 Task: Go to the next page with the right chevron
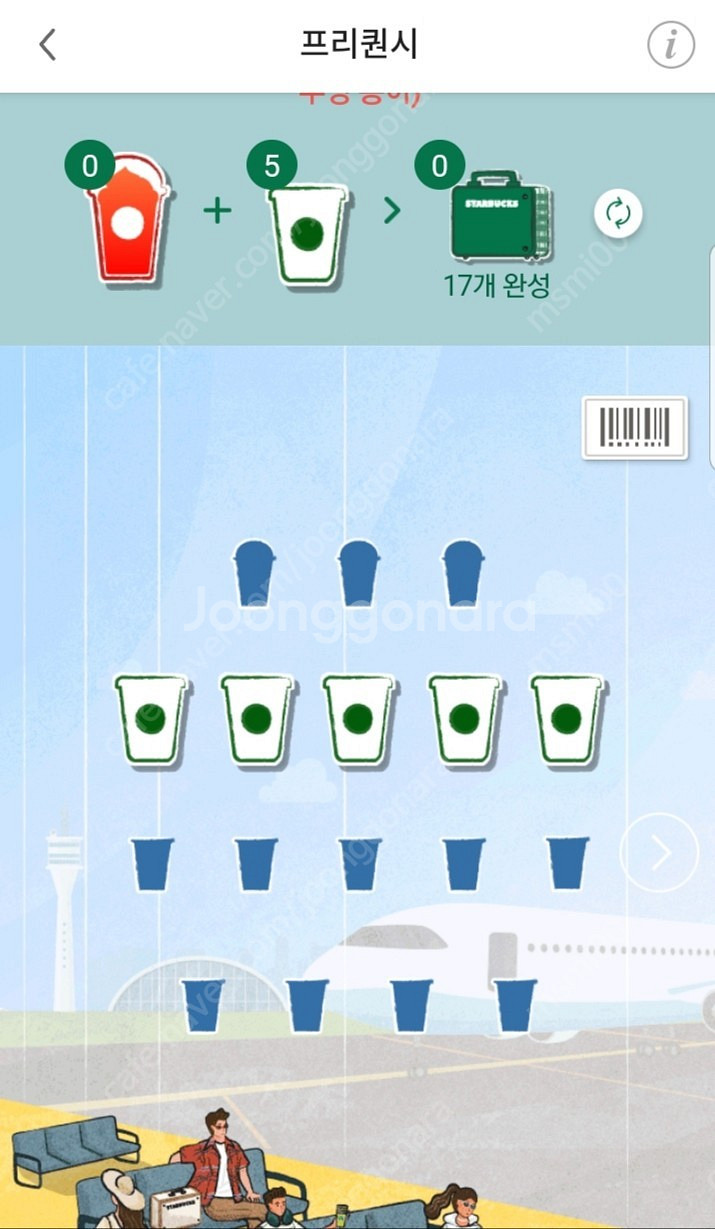pyautogui.click(x=659, y=853)
